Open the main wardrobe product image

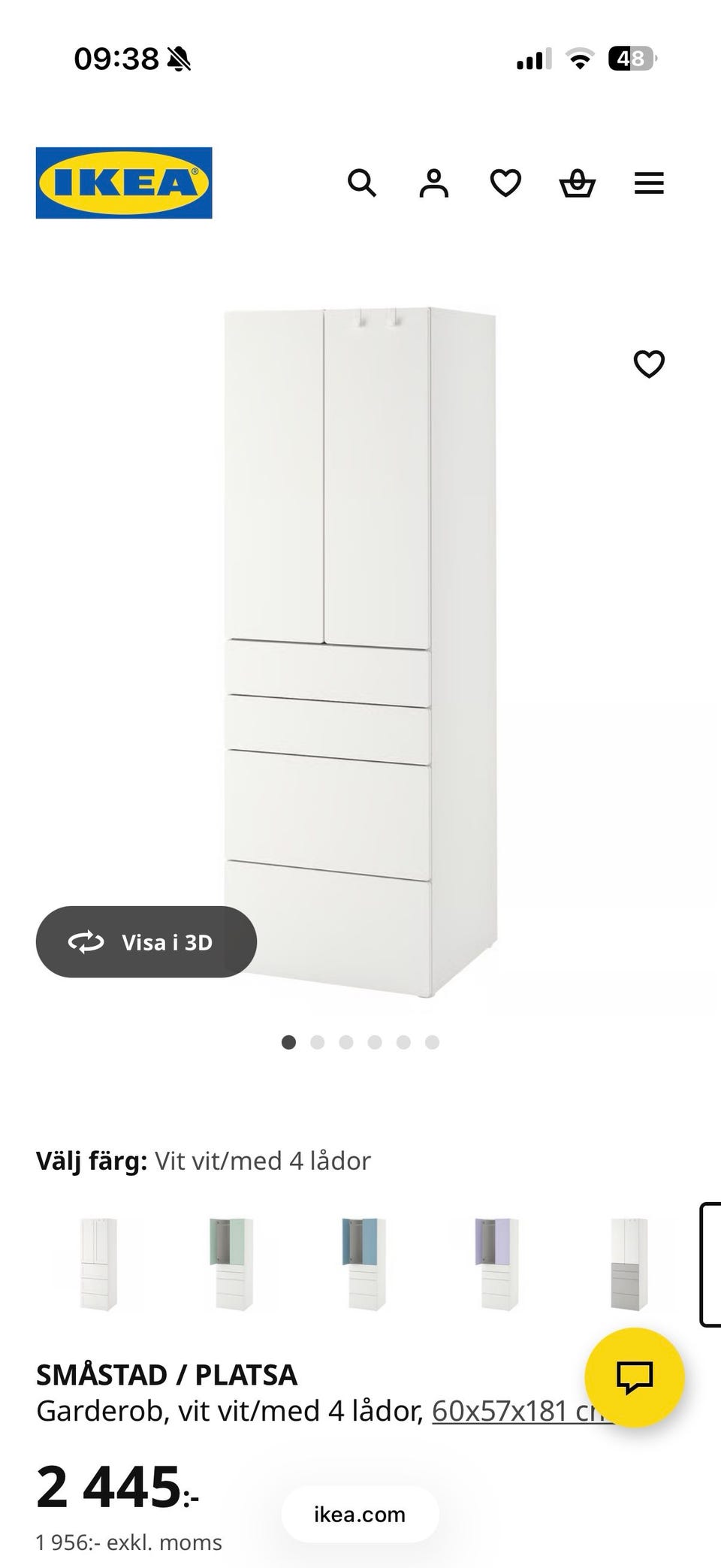click(x=360, y=651)
